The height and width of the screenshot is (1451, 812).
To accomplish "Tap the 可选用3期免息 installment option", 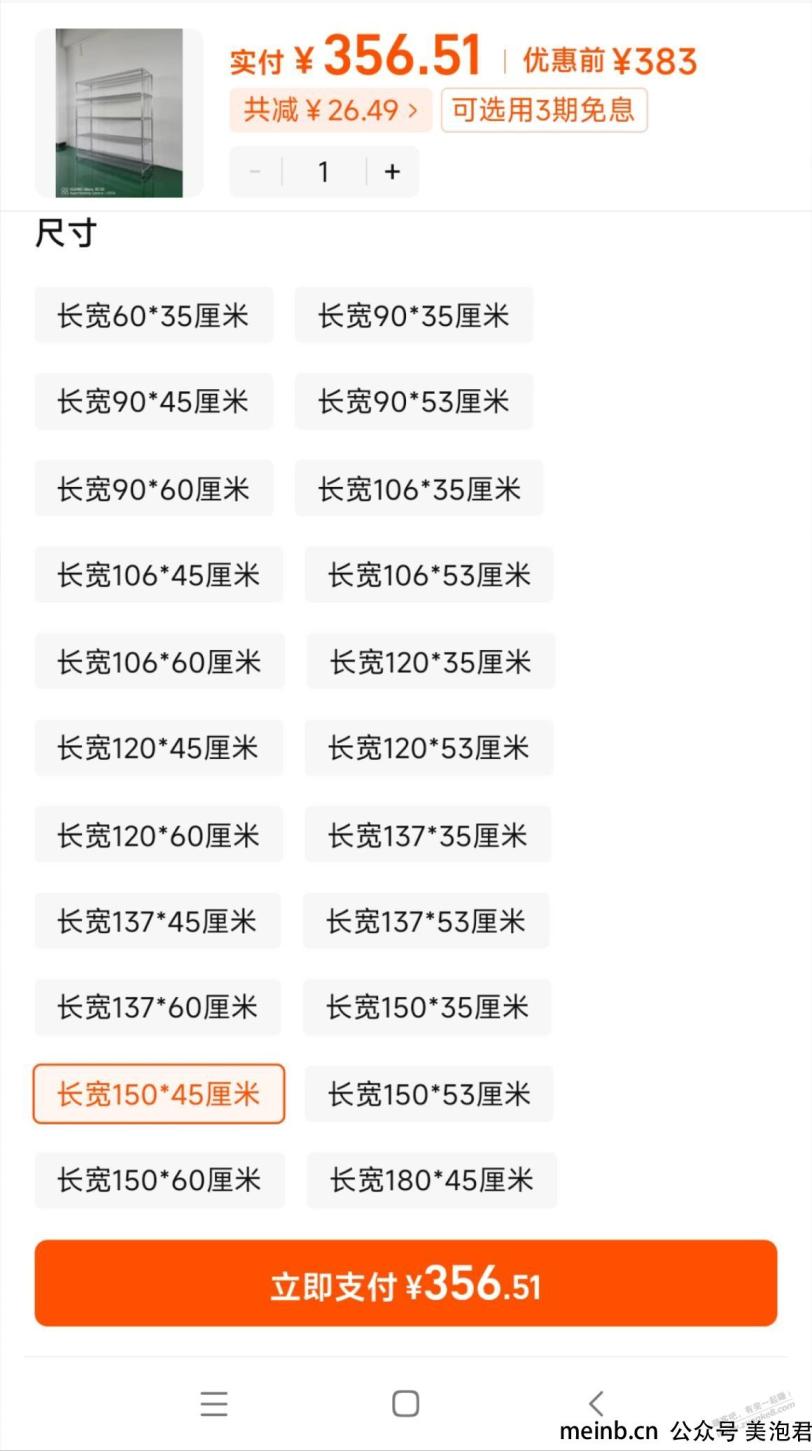I will coord(544,110).
